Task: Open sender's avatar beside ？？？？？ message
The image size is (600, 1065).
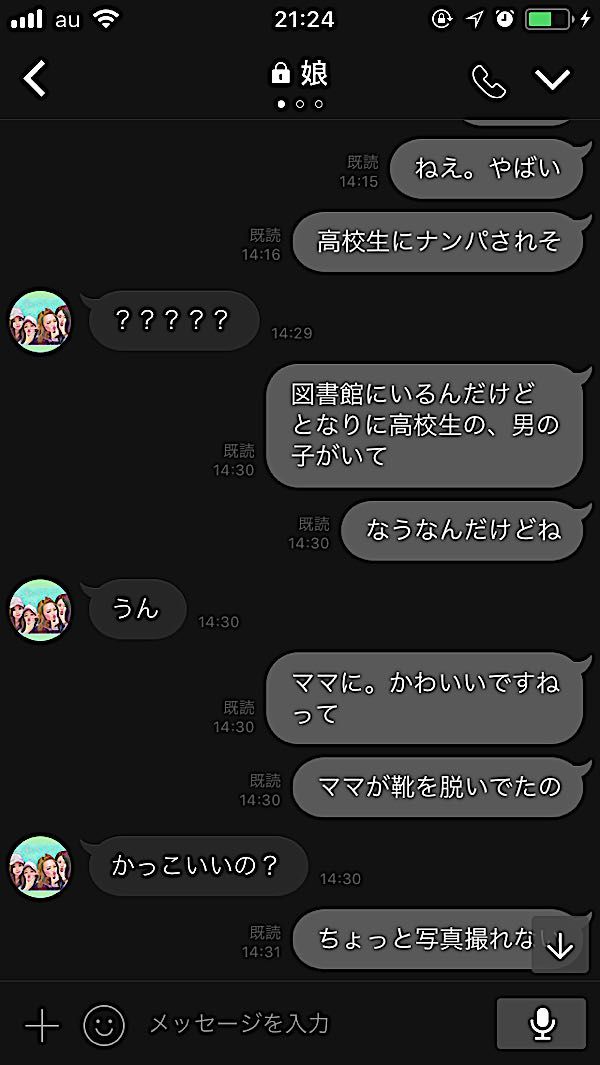Action: 41,322
